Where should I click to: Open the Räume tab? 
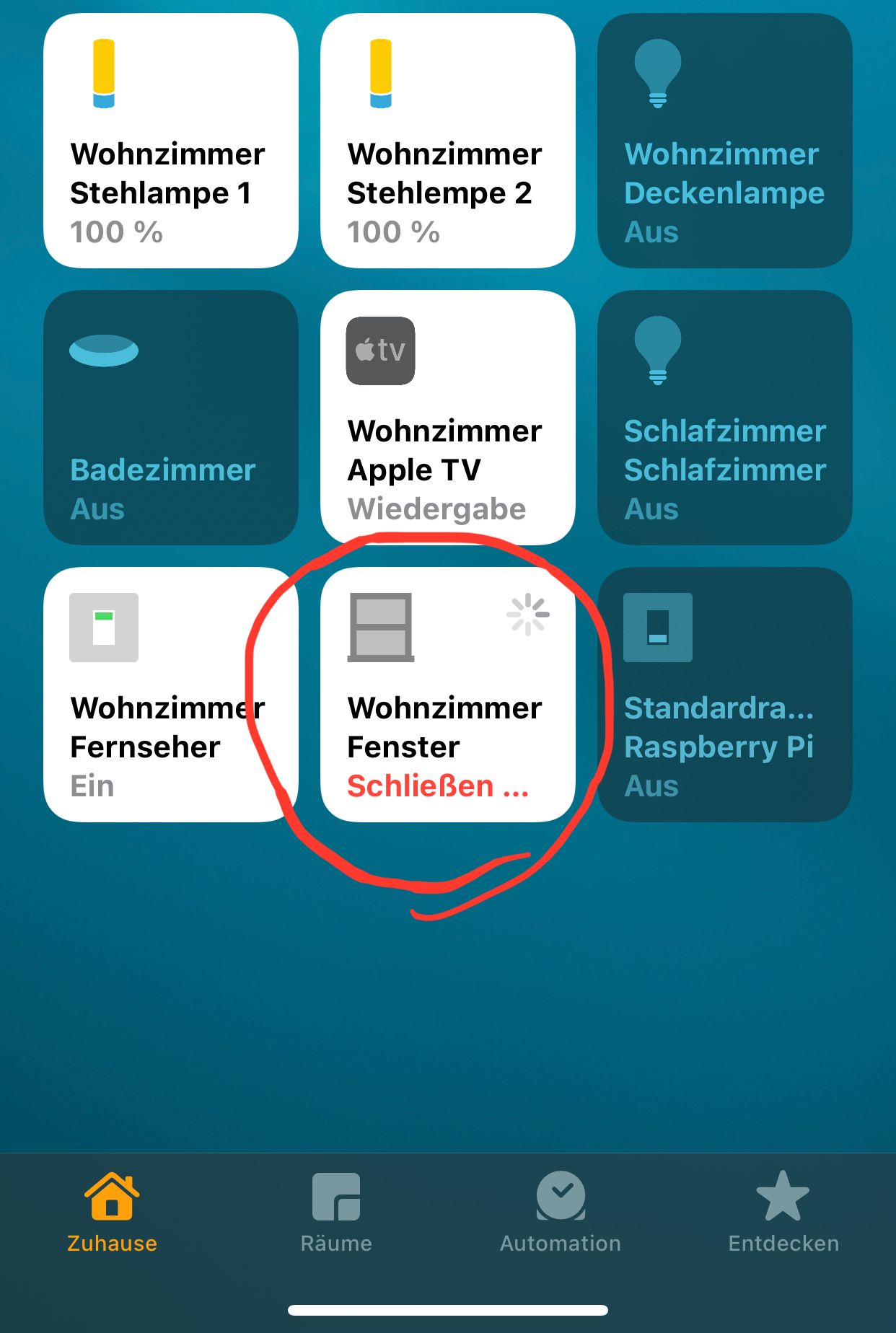click(x=336, y=1213)
